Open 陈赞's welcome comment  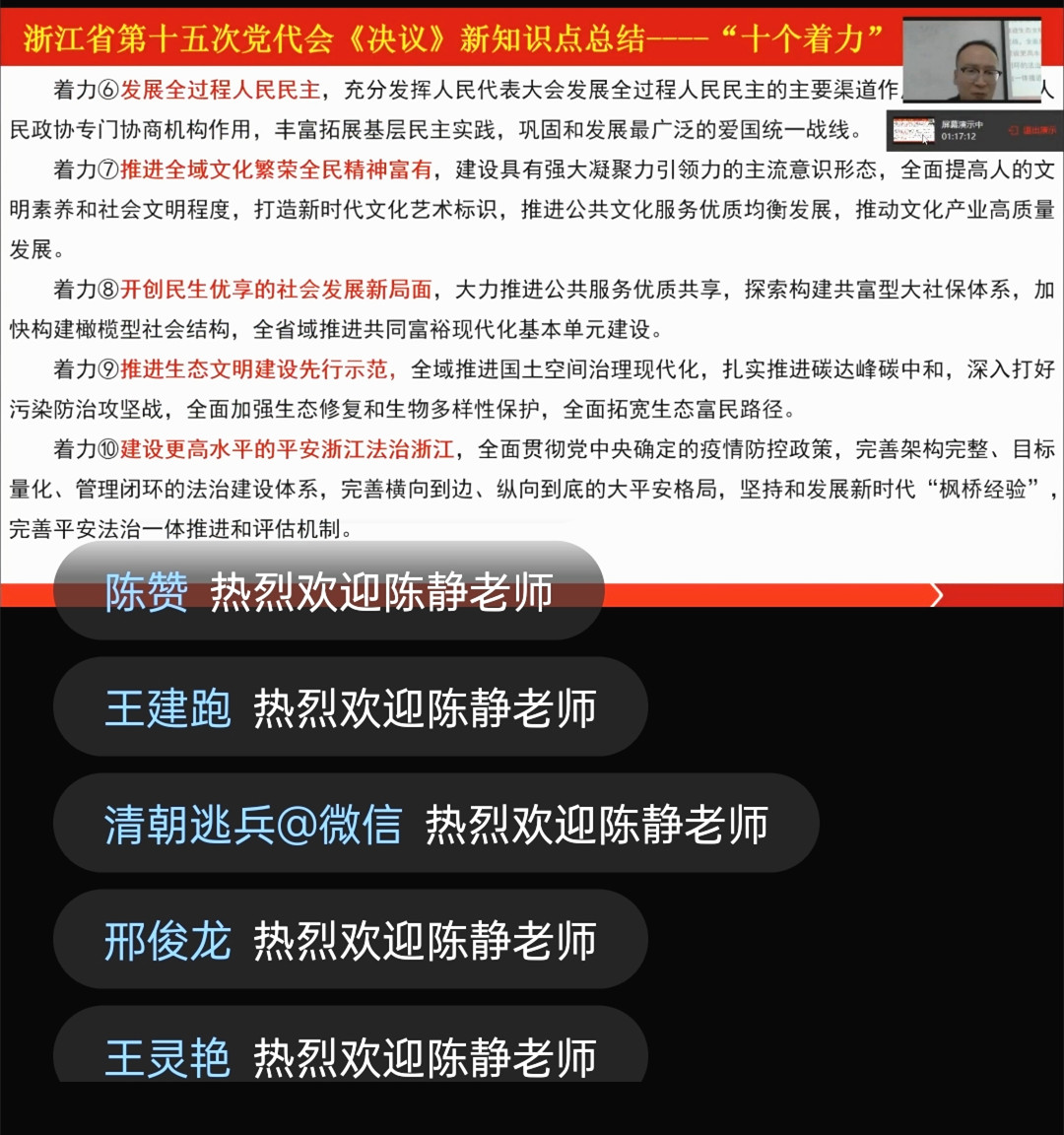tap(328, 592)
